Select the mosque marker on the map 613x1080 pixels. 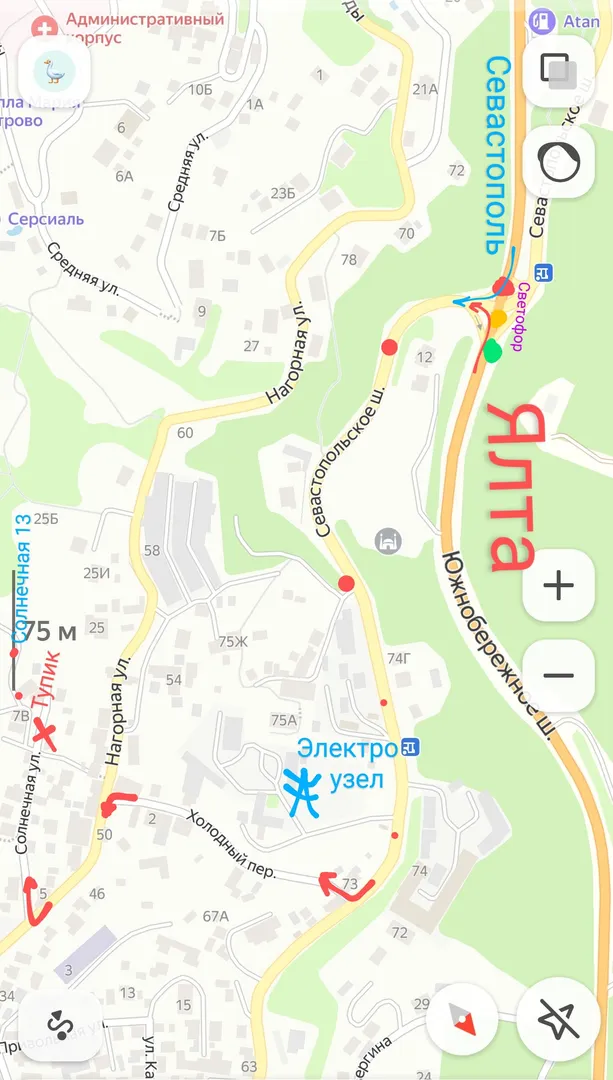point(388,542)
